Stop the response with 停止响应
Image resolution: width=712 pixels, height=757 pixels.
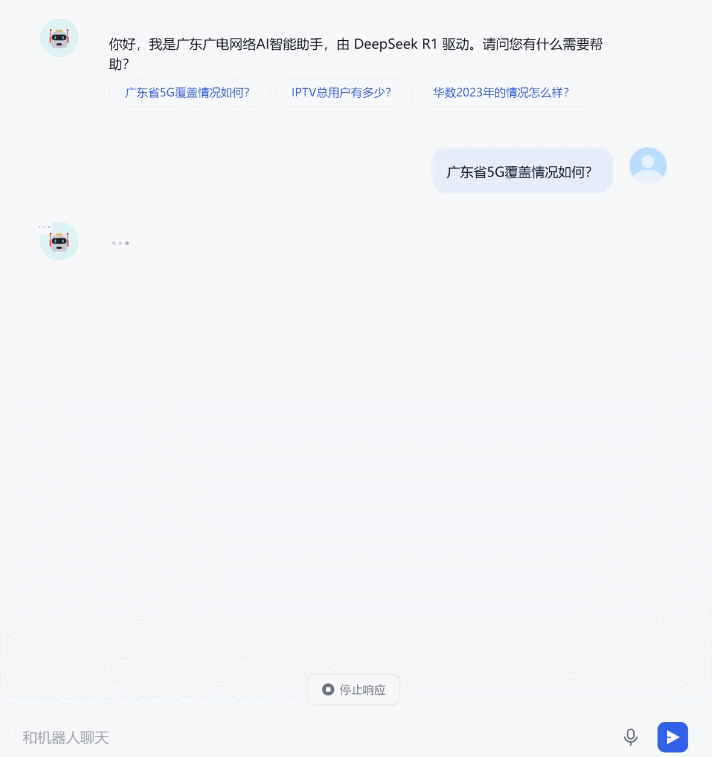pyautogui.click(x=354, y=690)
